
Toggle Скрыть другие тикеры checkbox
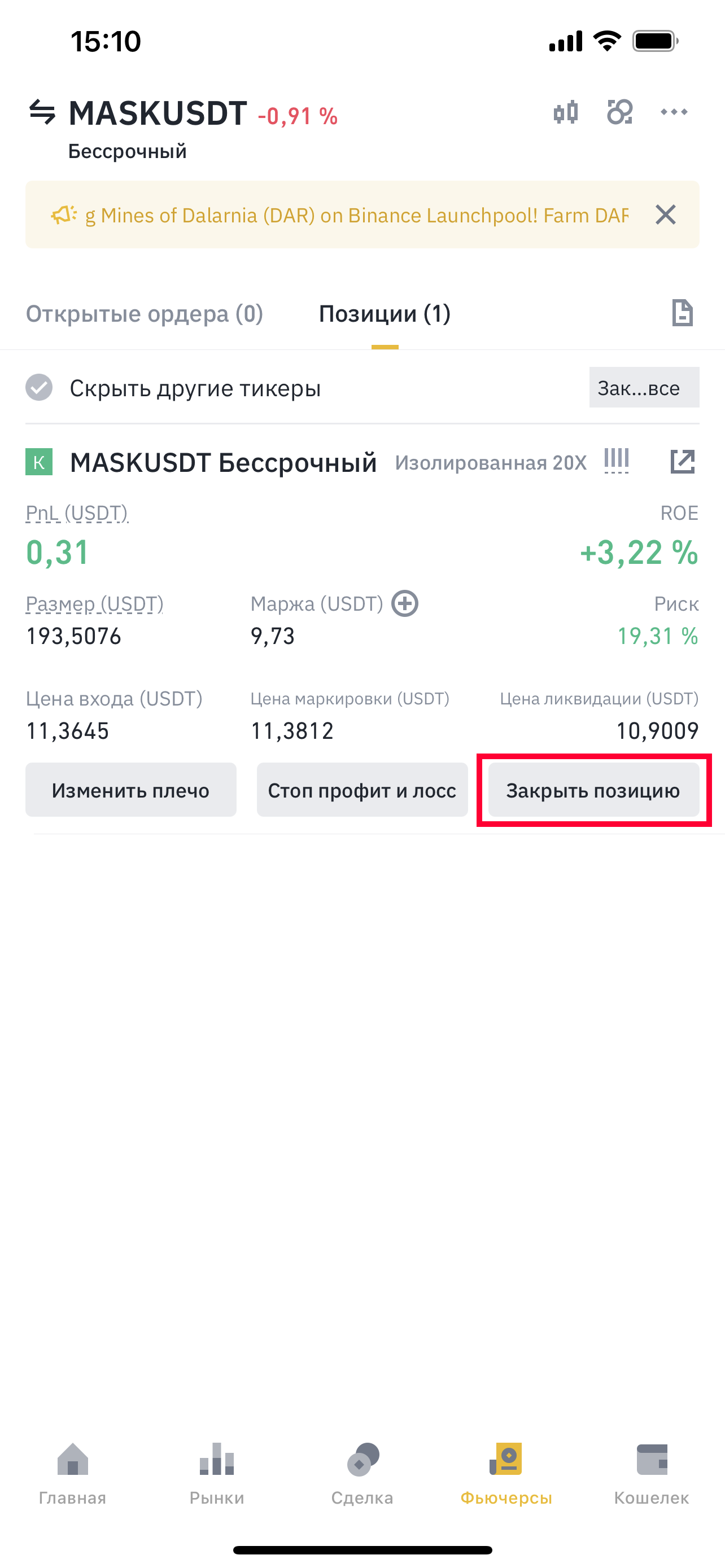tap(39, 388)
